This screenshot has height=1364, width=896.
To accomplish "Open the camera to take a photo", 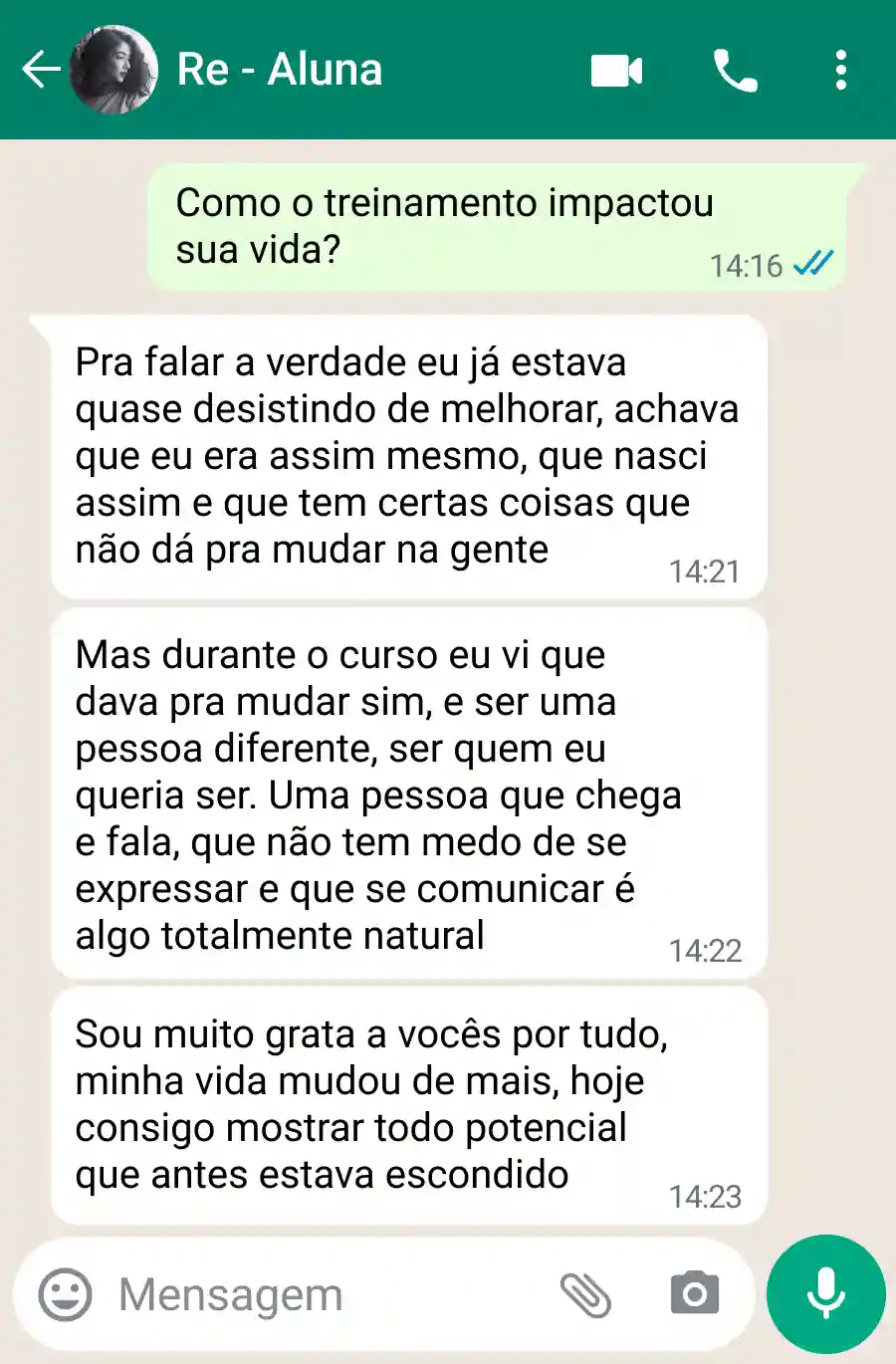I will (x=694, y=1294).
